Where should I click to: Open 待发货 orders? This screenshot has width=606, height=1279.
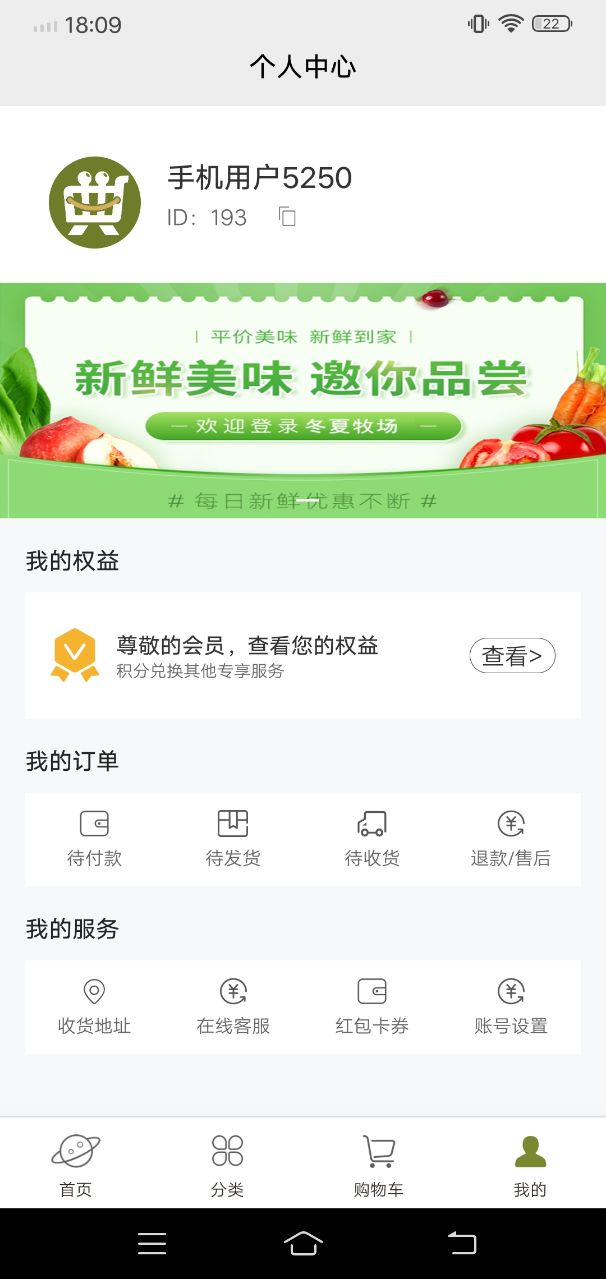tap(233, 839)
